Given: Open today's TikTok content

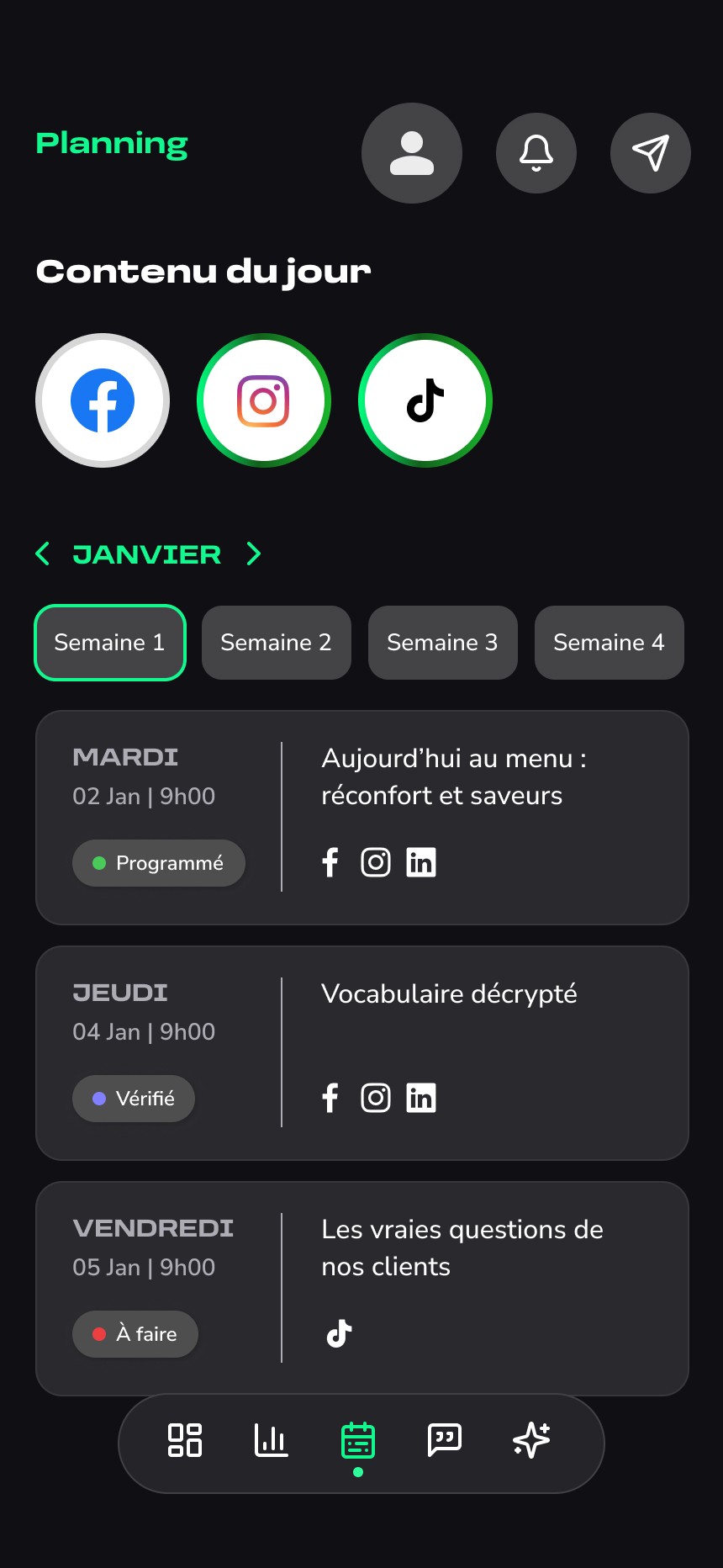Looking at the screenshot, I should point(425,400).
